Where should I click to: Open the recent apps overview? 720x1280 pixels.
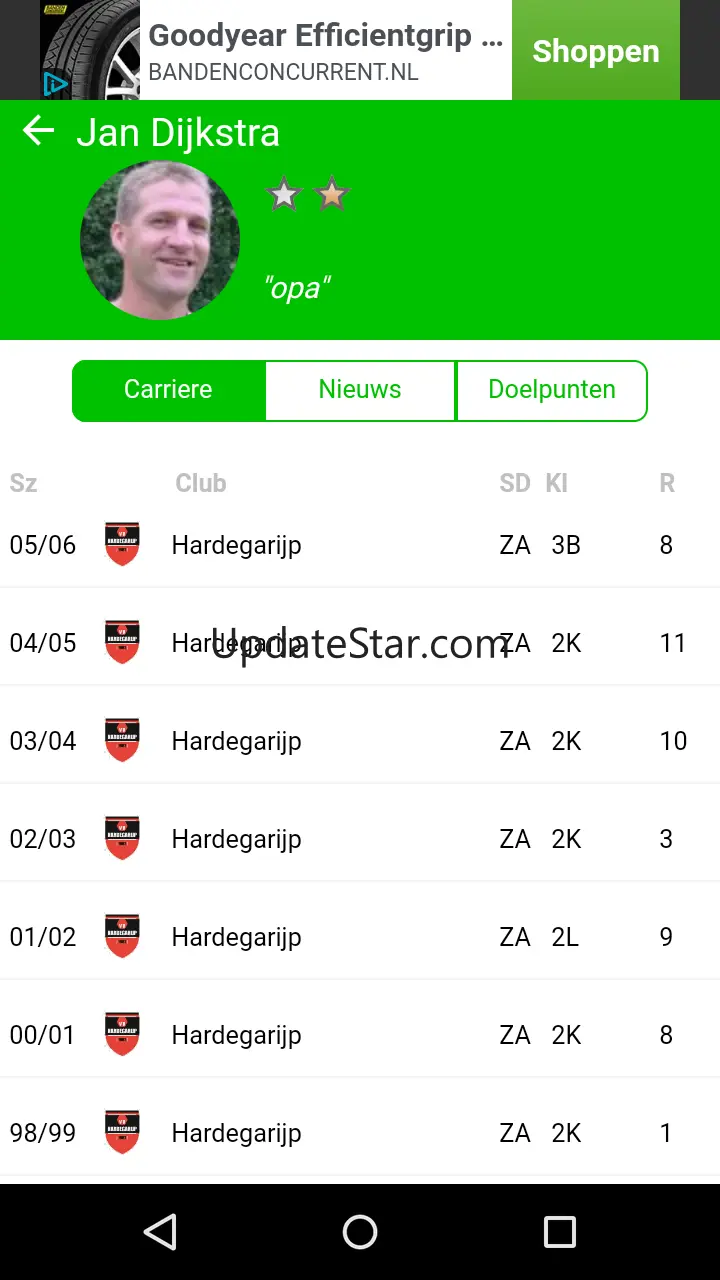click(559, 1232)
